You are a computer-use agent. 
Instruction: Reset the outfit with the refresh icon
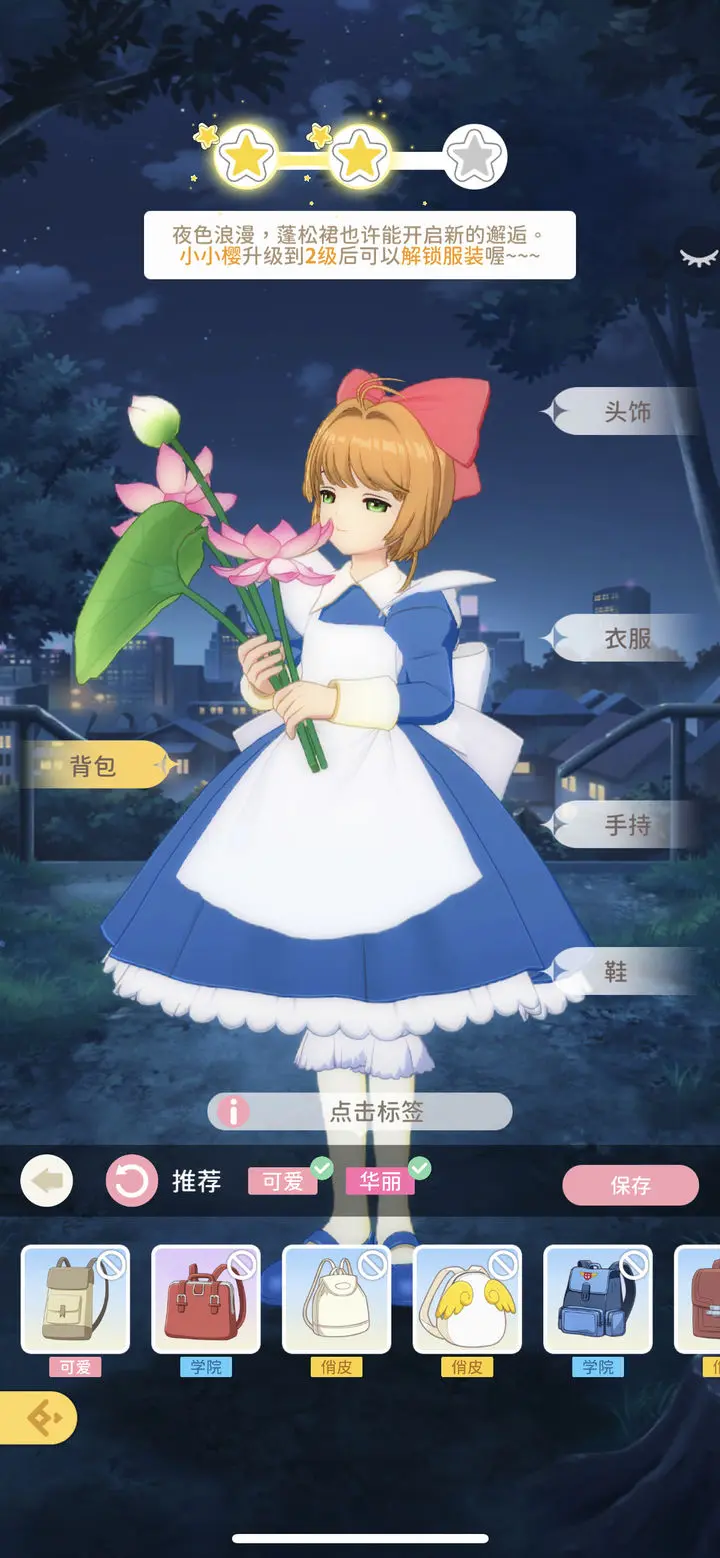tap(132, 1182)
